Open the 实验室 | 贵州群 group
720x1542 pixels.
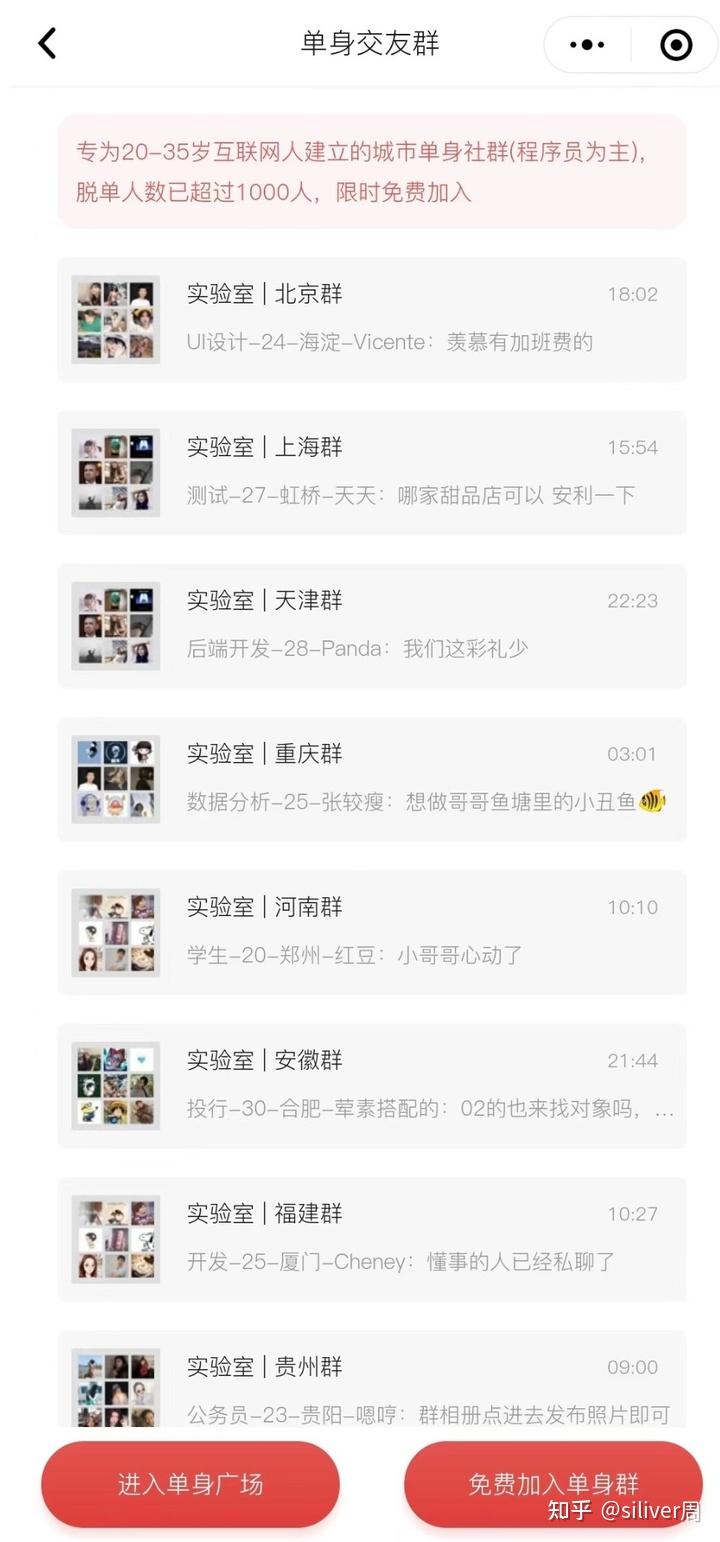(x=372, y=1380)
